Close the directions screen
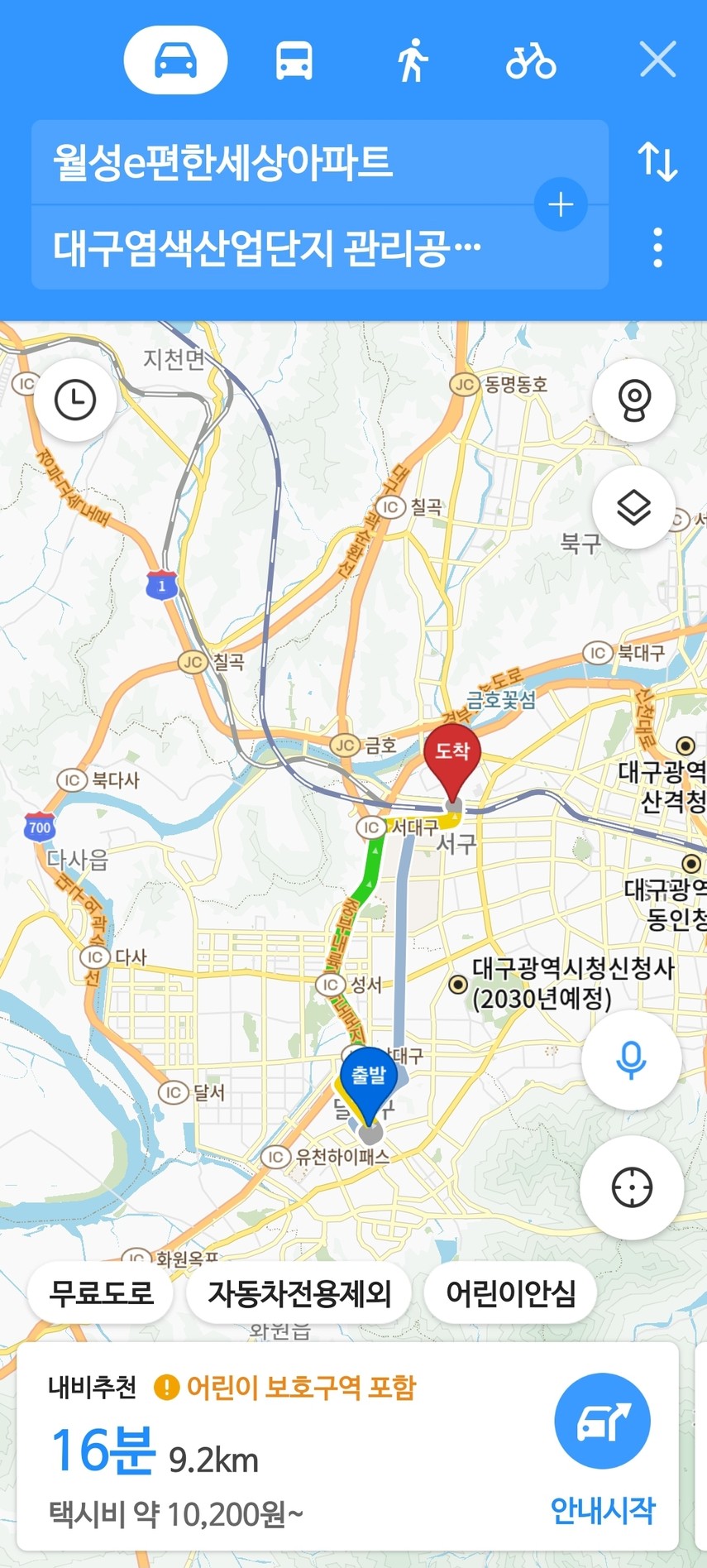Screen dimensions: 707x1568 tap(657, 60)
